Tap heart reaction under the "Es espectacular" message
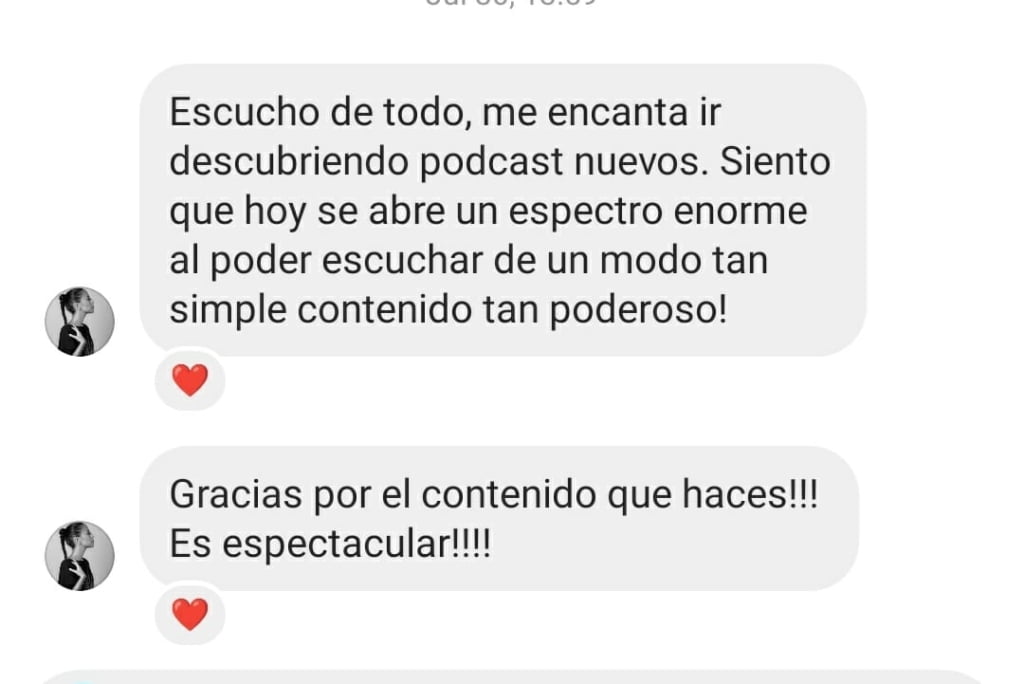Image resolution: width=1024 pixels, height=684 pixels. [x=190, y=614]
